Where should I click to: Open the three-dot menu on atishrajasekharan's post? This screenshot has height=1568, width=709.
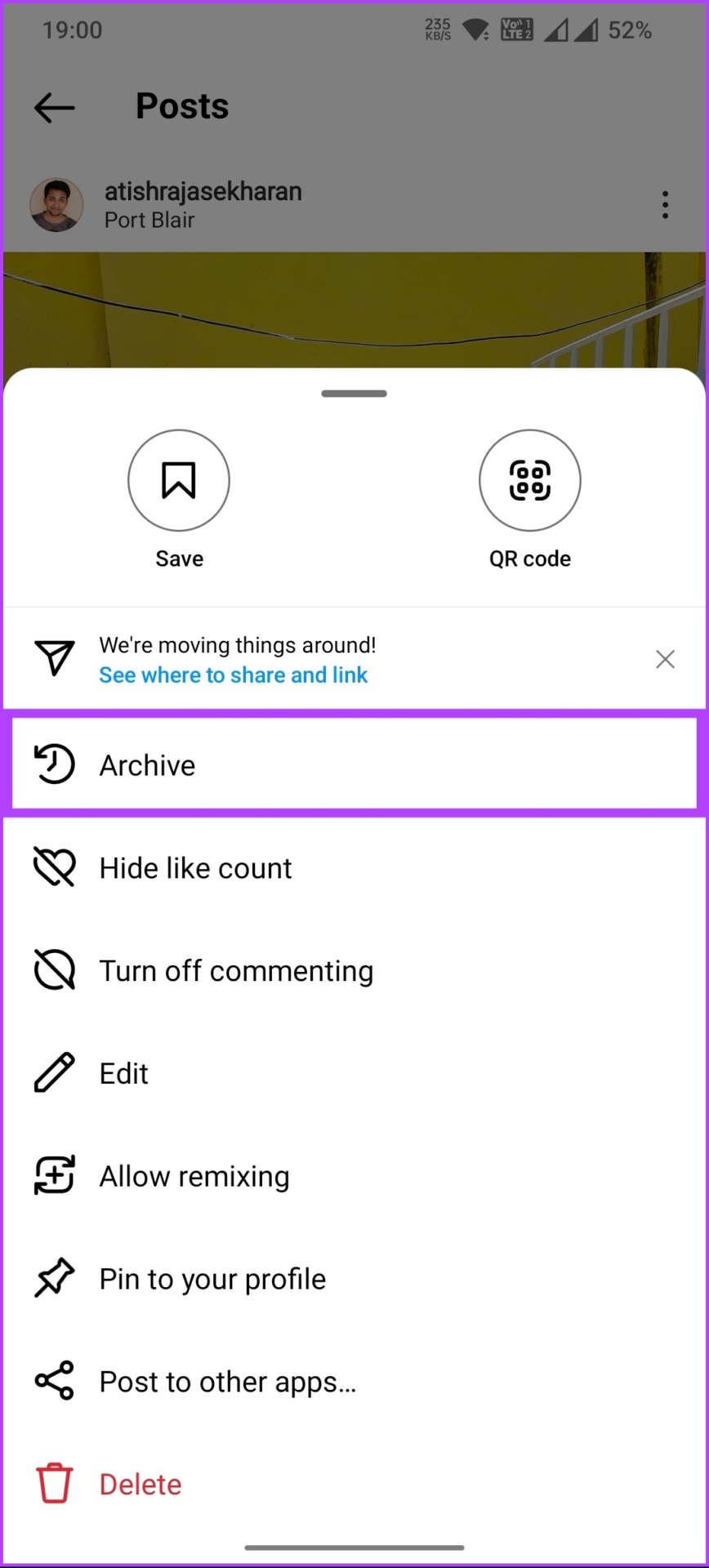[665, 205]
